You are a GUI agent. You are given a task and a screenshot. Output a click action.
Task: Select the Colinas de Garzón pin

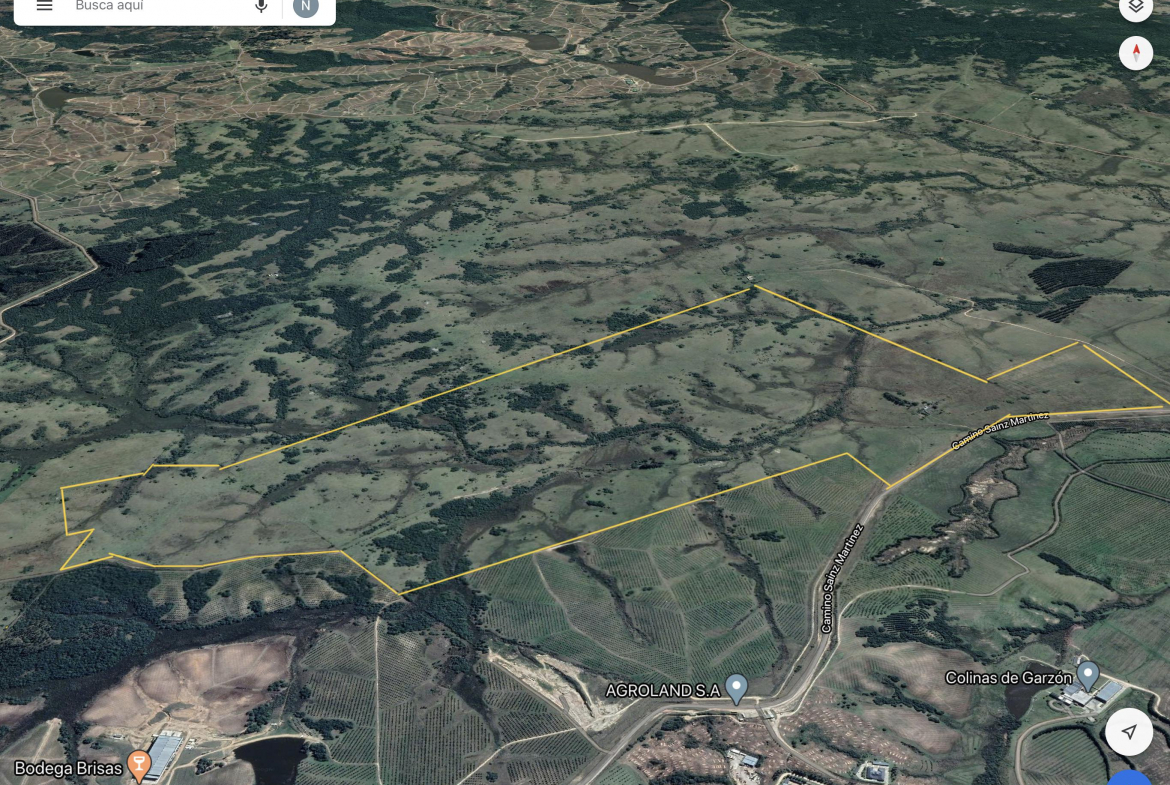click(1088, 675)
